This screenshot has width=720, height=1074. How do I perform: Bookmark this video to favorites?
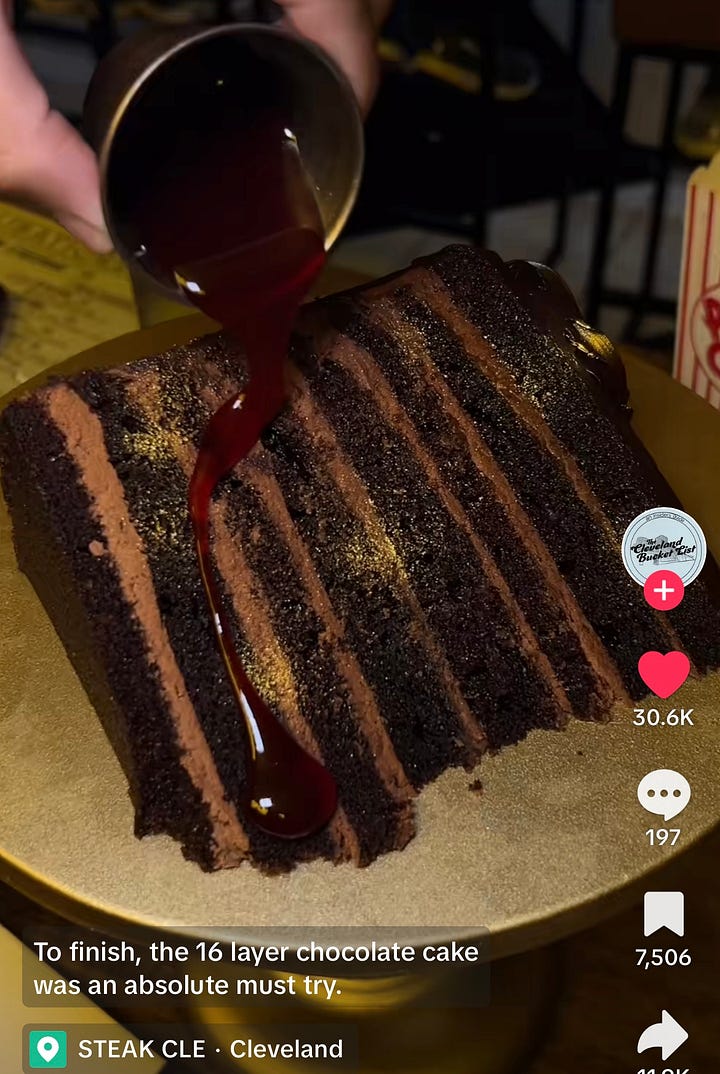click(663, 914)
